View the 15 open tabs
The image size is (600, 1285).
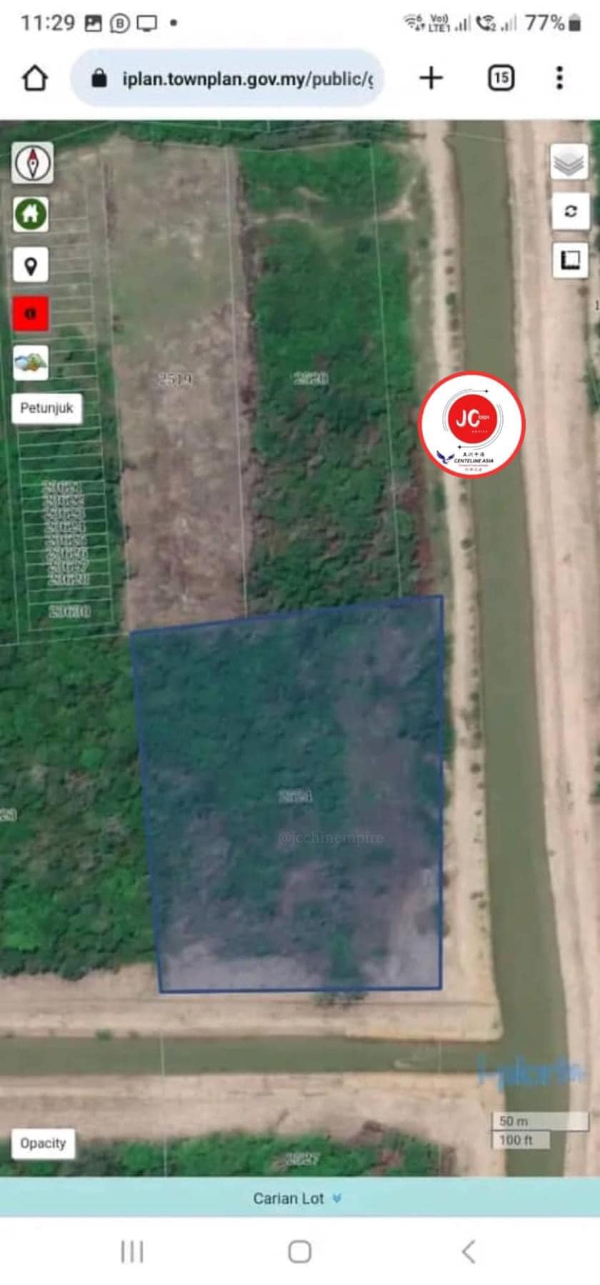pyautogui.click(x=501, y=78)
